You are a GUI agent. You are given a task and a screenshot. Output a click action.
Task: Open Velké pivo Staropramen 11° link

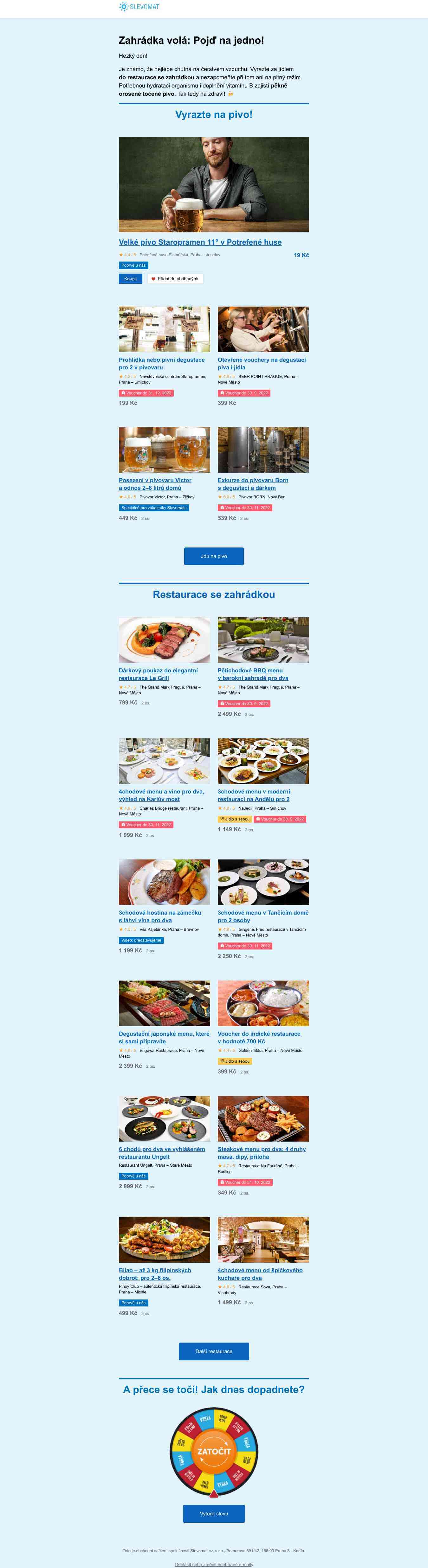pos(200,242)
